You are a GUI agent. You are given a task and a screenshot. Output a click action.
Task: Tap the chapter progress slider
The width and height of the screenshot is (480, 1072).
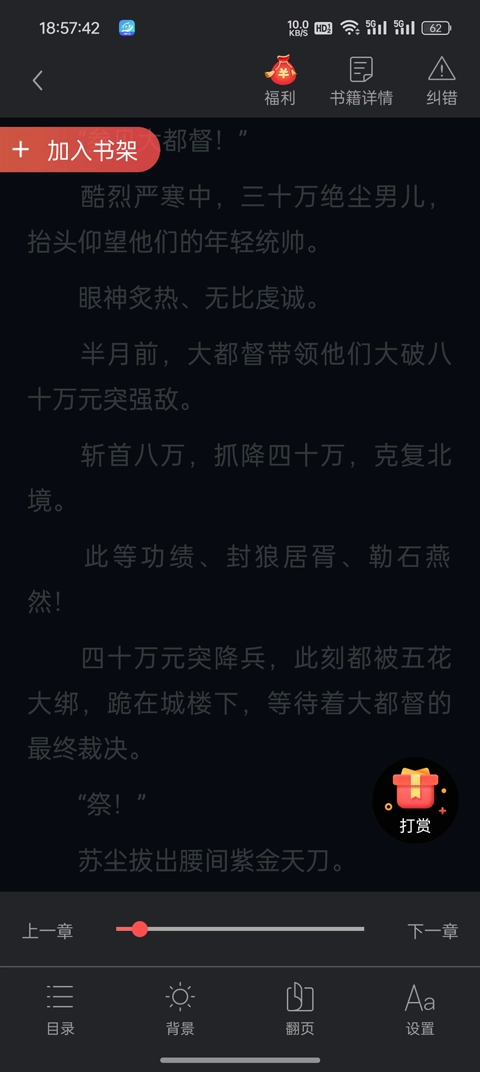(x=240, y=929)
